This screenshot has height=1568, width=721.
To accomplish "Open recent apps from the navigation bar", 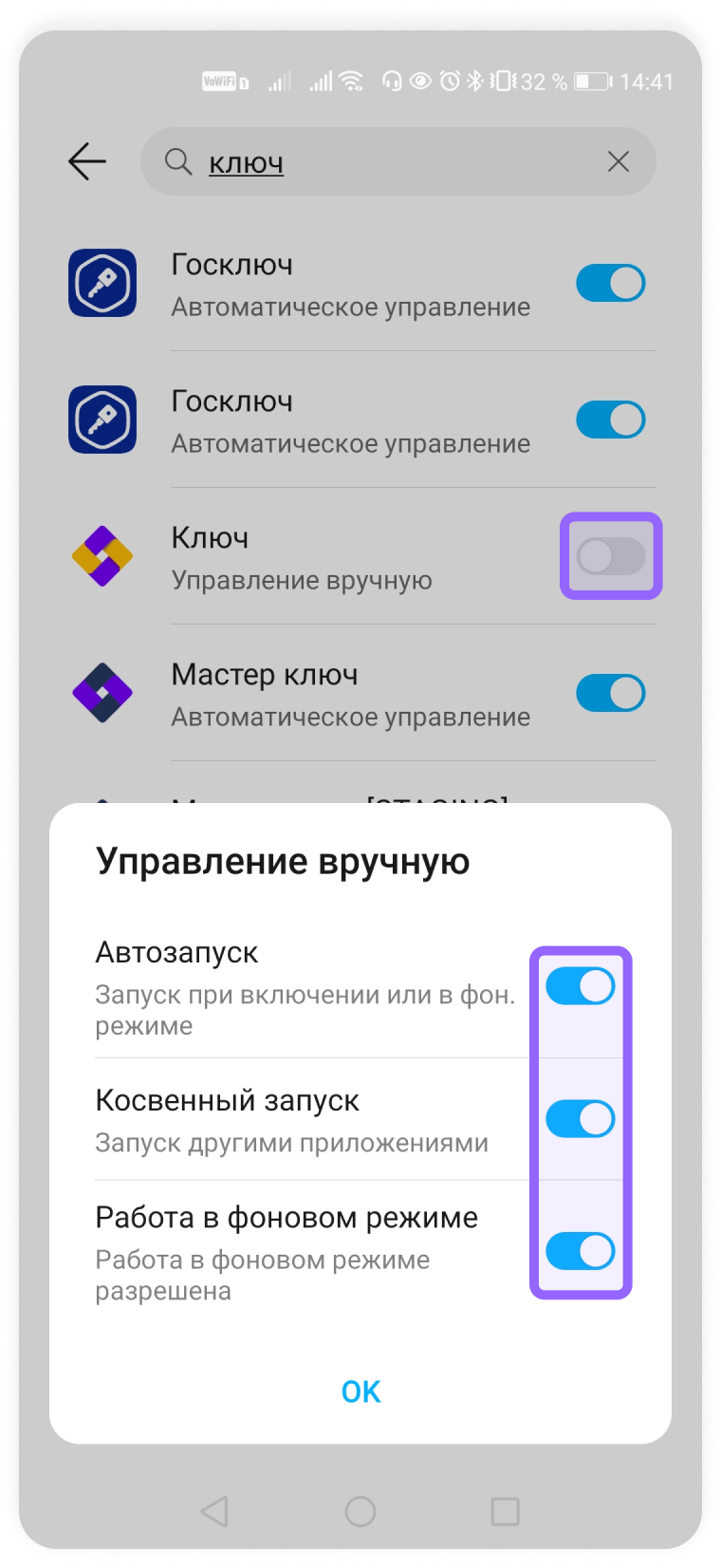I will click(x=505, y=1511).
